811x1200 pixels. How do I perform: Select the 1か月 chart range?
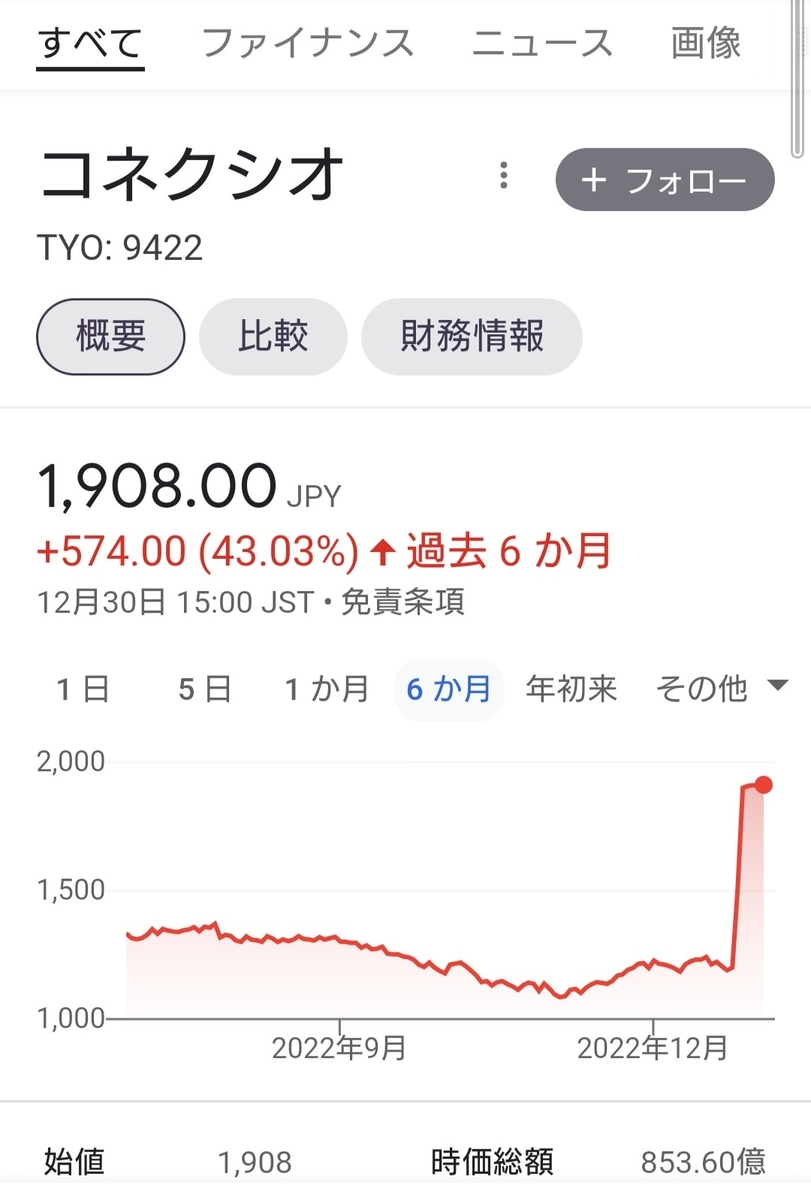click(327, 689)
